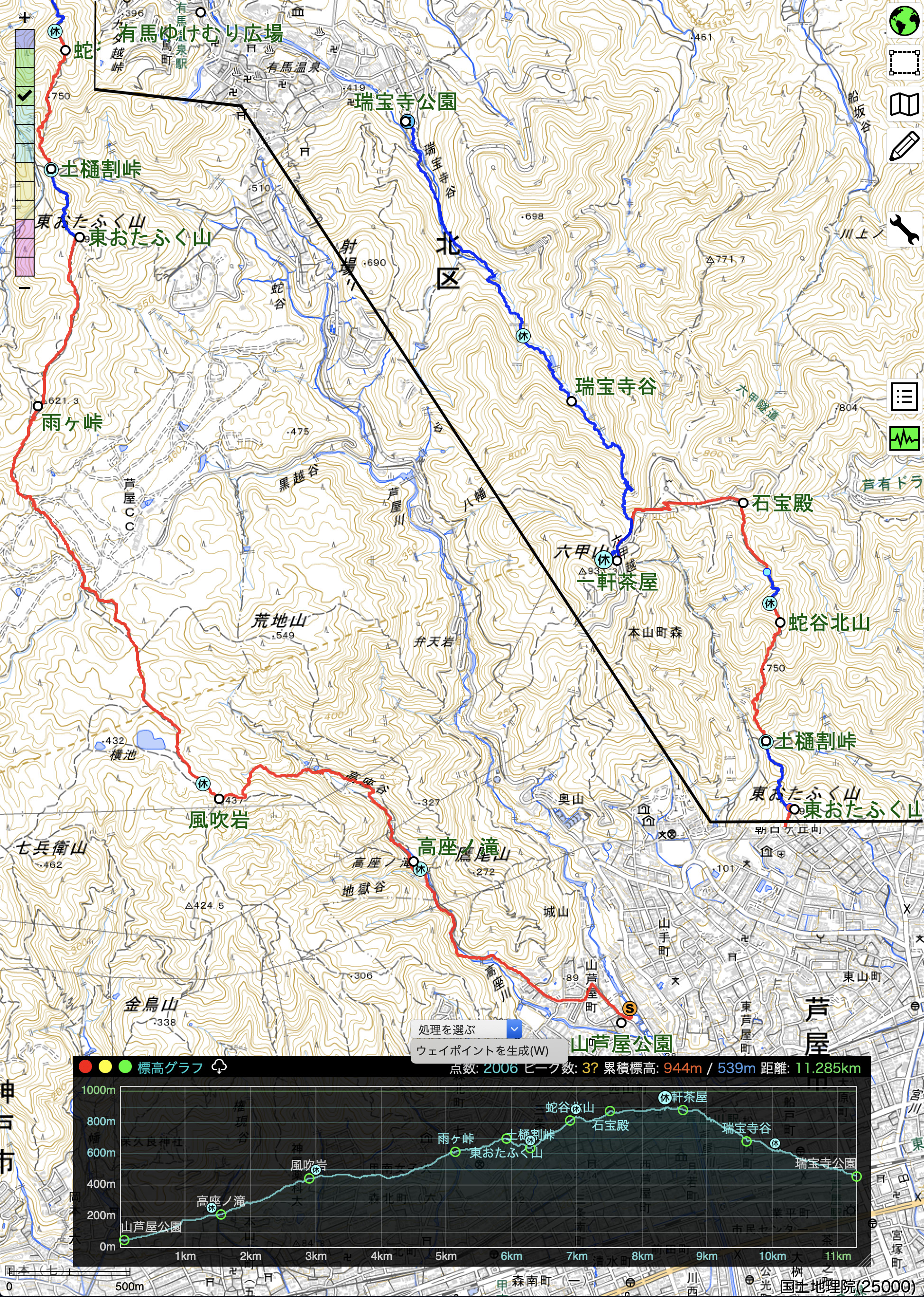Activate the dashed rectangle selection tool

coord(904,63)
